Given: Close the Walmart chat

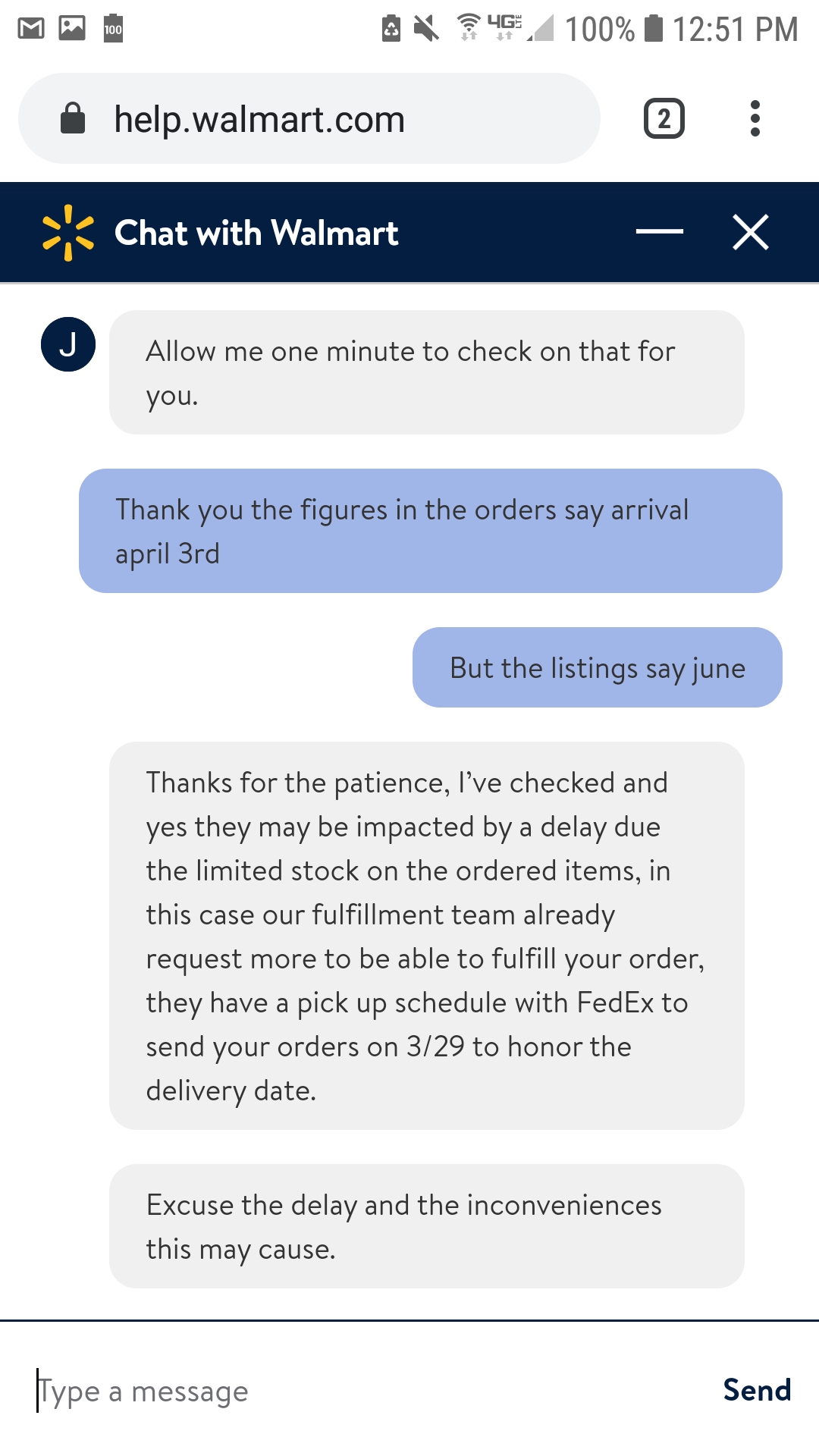Looking at the screenshot, I should pos(751,232).
